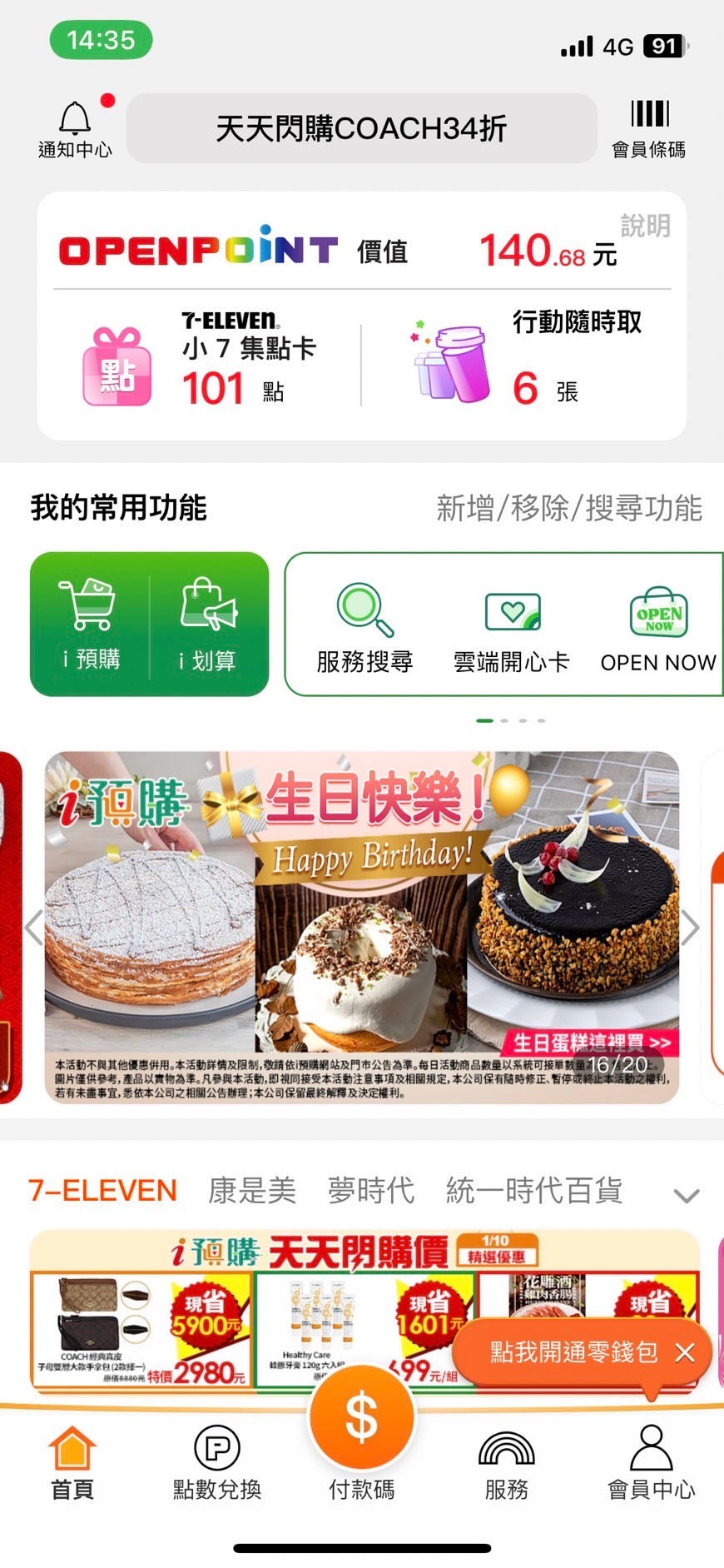The image size is (724, 1568).
Task: Advance carousel with right arrow
Action: tap(692, 927)
